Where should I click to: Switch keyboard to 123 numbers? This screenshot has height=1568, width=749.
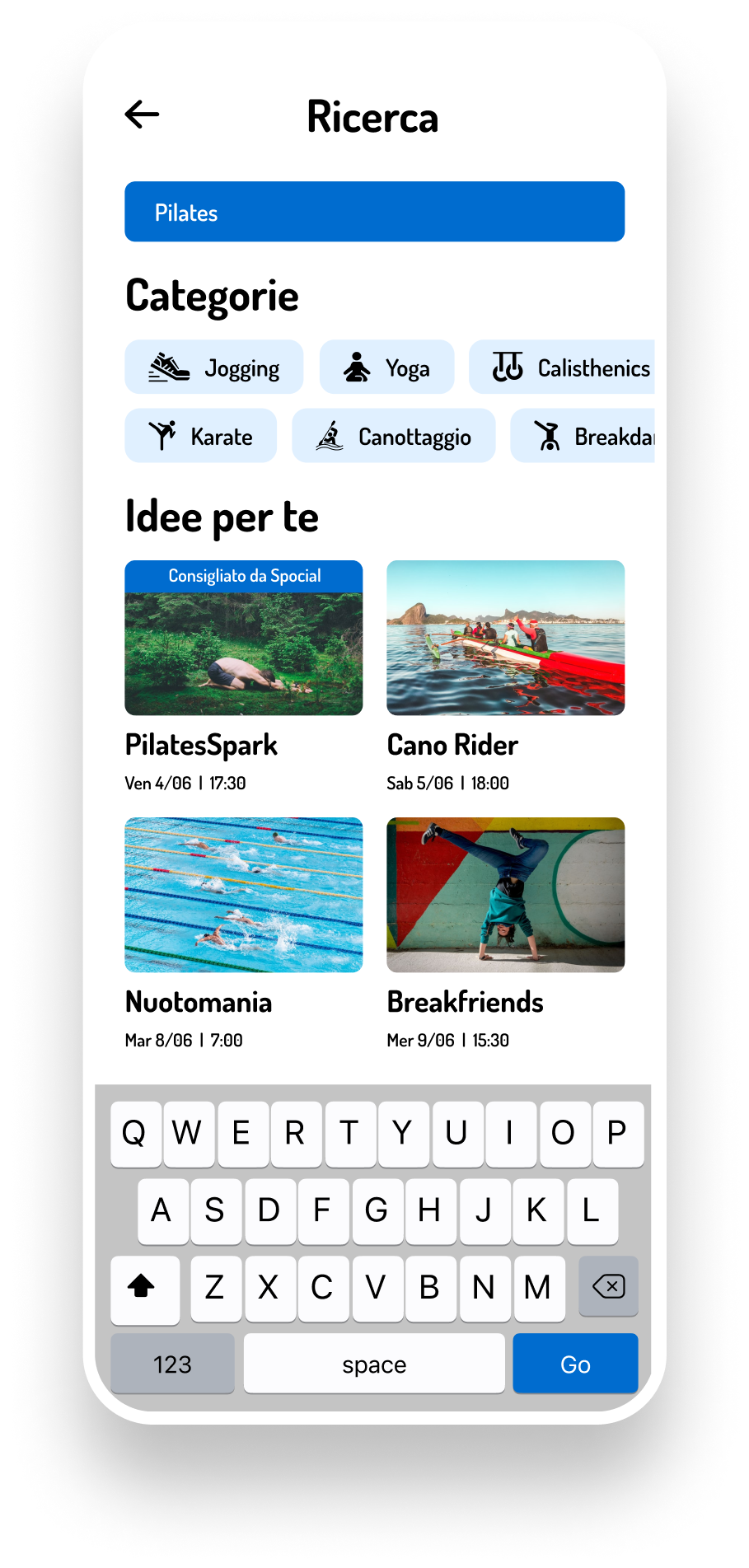coord(172,1364)
